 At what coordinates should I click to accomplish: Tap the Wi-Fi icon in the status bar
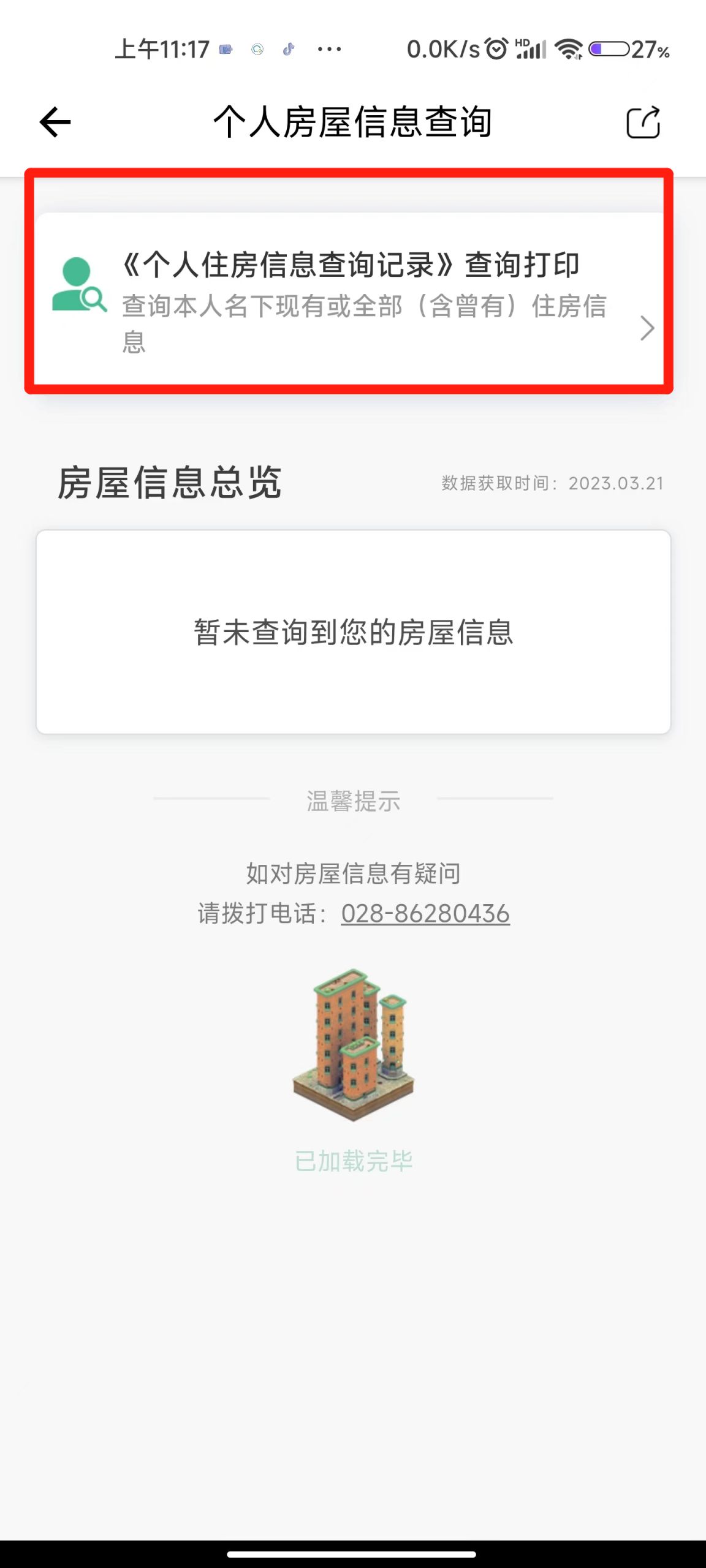(570, 49)
